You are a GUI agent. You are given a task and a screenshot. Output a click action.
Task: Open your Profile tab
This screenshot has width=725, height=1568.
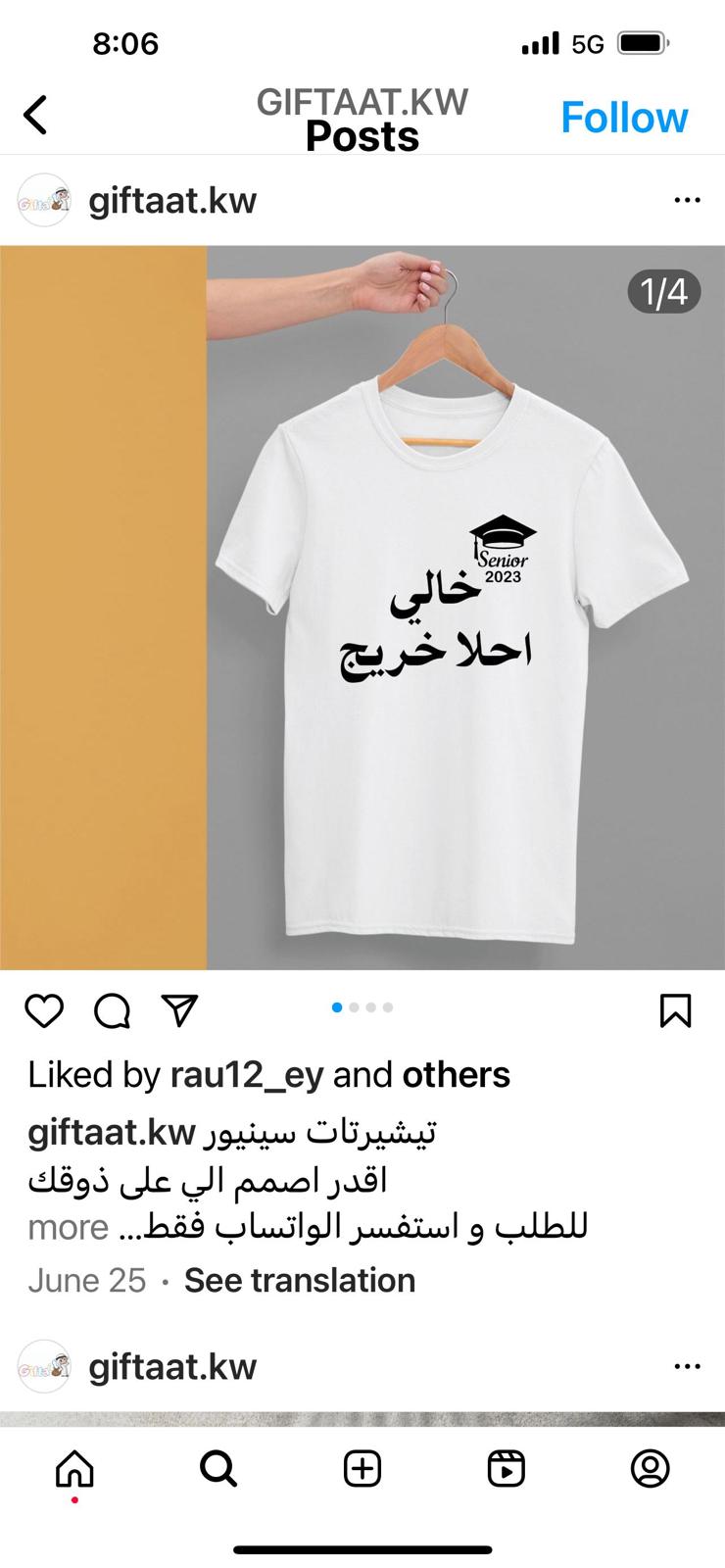[x=651, y=1469]
